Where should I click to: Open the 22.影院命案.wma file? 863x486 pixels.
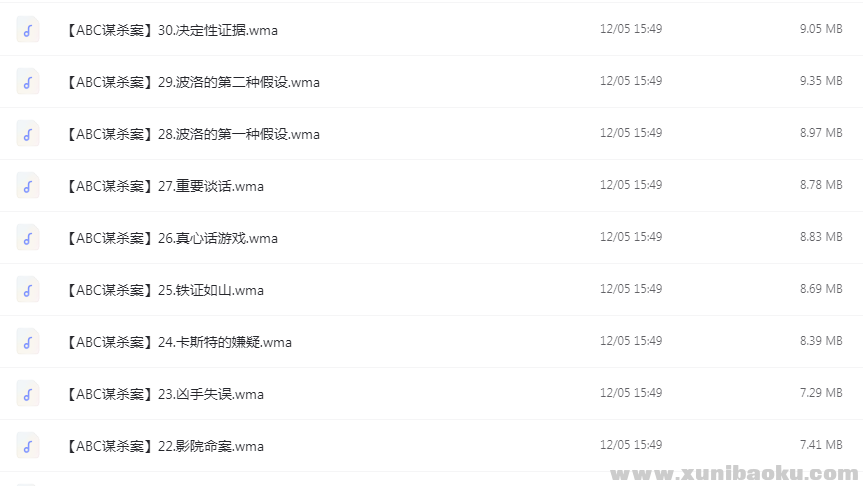click(164, 446)
